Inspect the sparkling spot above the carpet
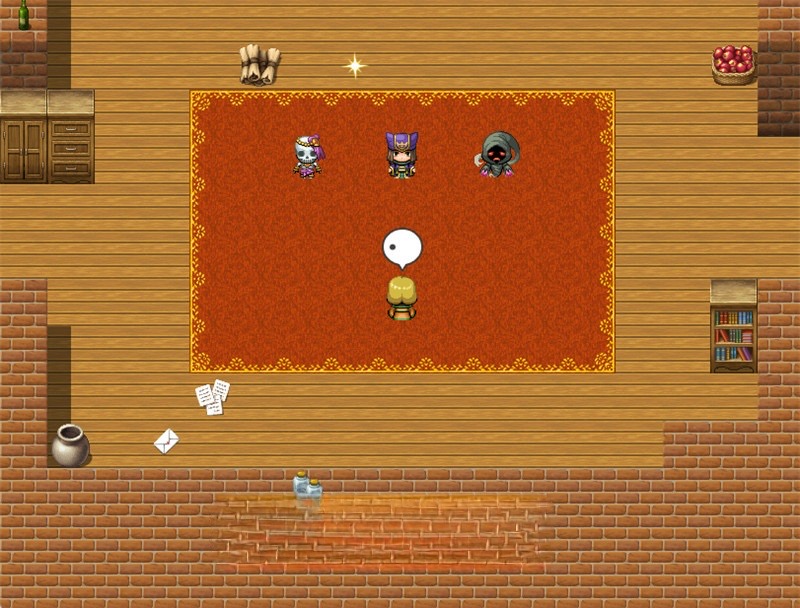This screenshot has width=800, height=608. coord(355,66)
